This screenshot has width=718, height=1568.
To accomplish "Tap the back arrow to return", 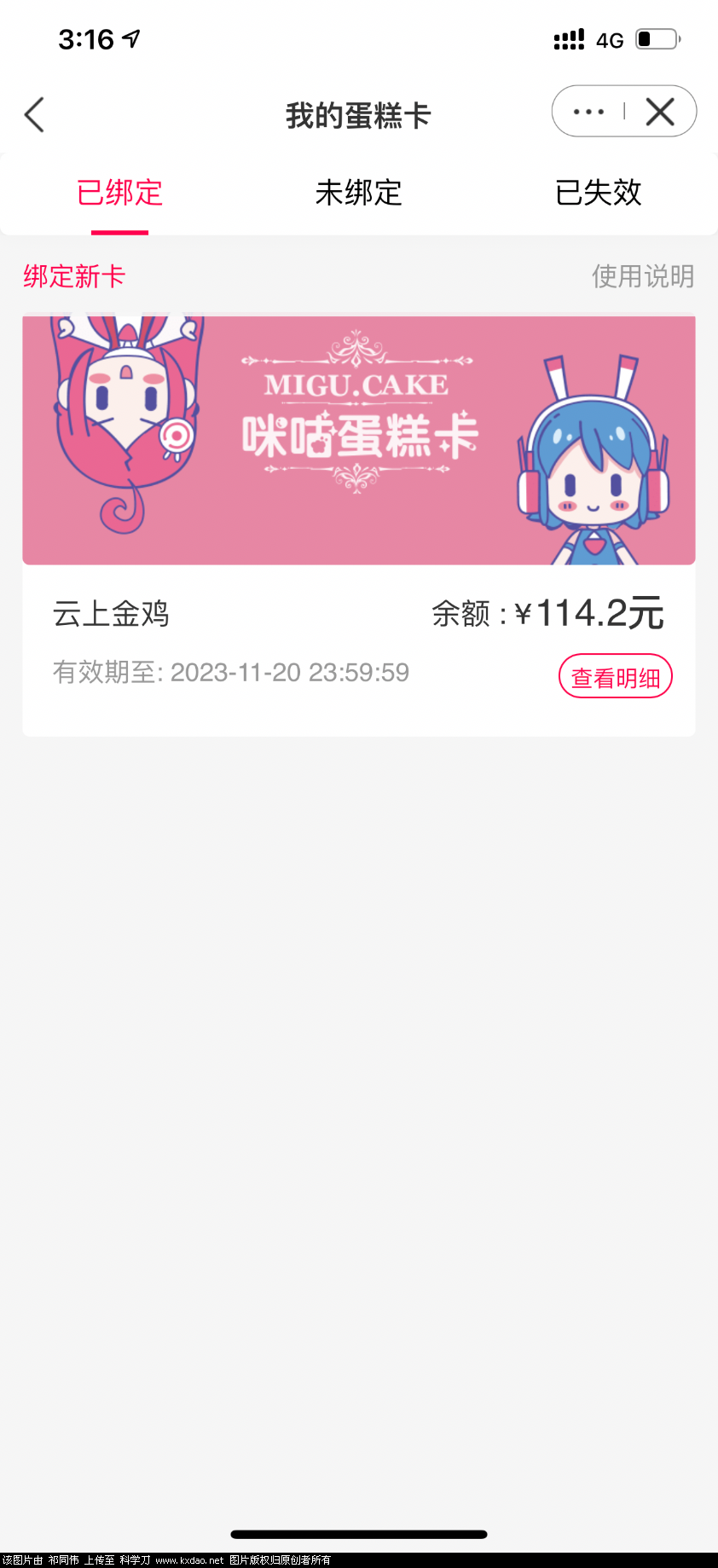I will pos(34,113).
